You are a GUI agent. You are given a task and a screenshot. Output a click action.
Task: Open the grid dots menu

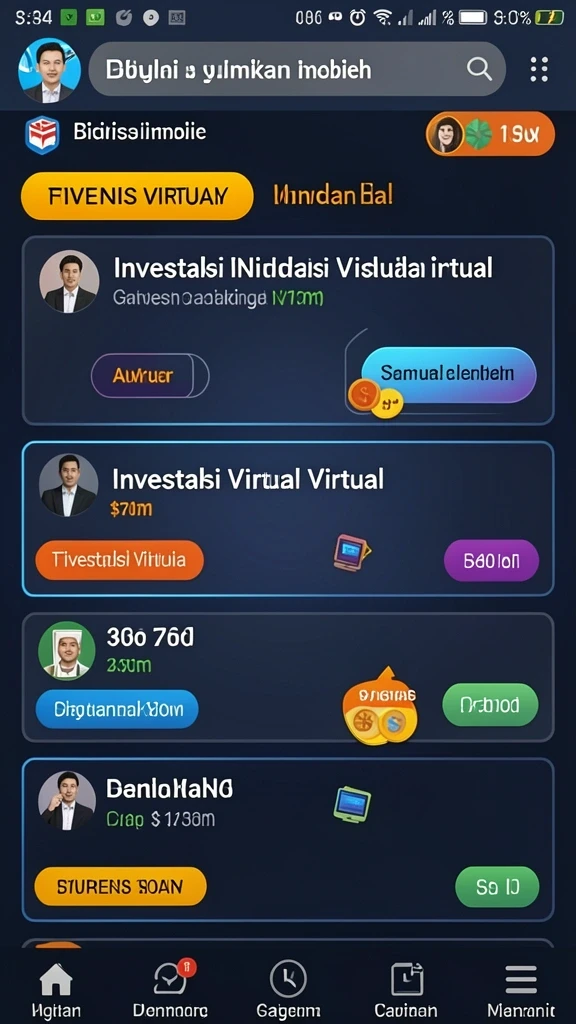539,69
